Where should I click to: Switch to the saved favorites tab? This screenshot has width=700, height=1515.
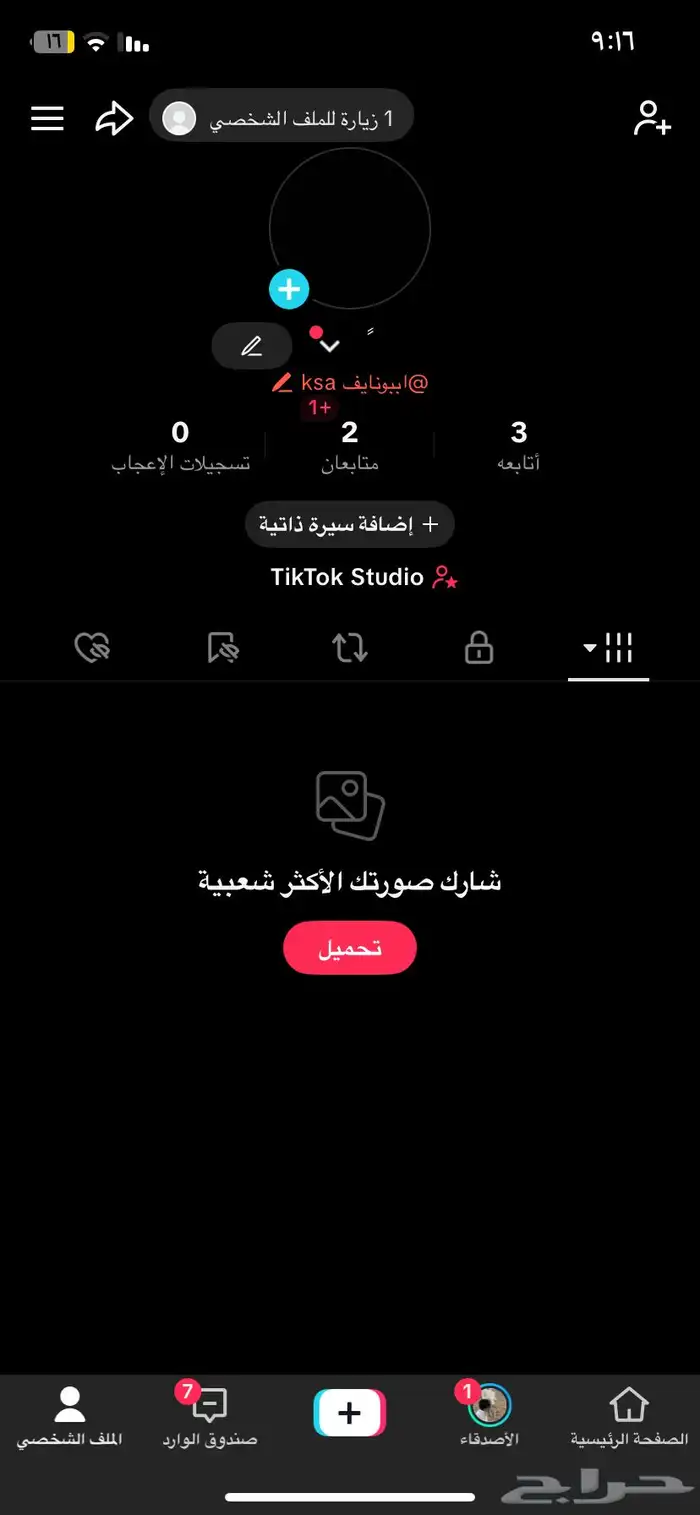click(222, 648)
